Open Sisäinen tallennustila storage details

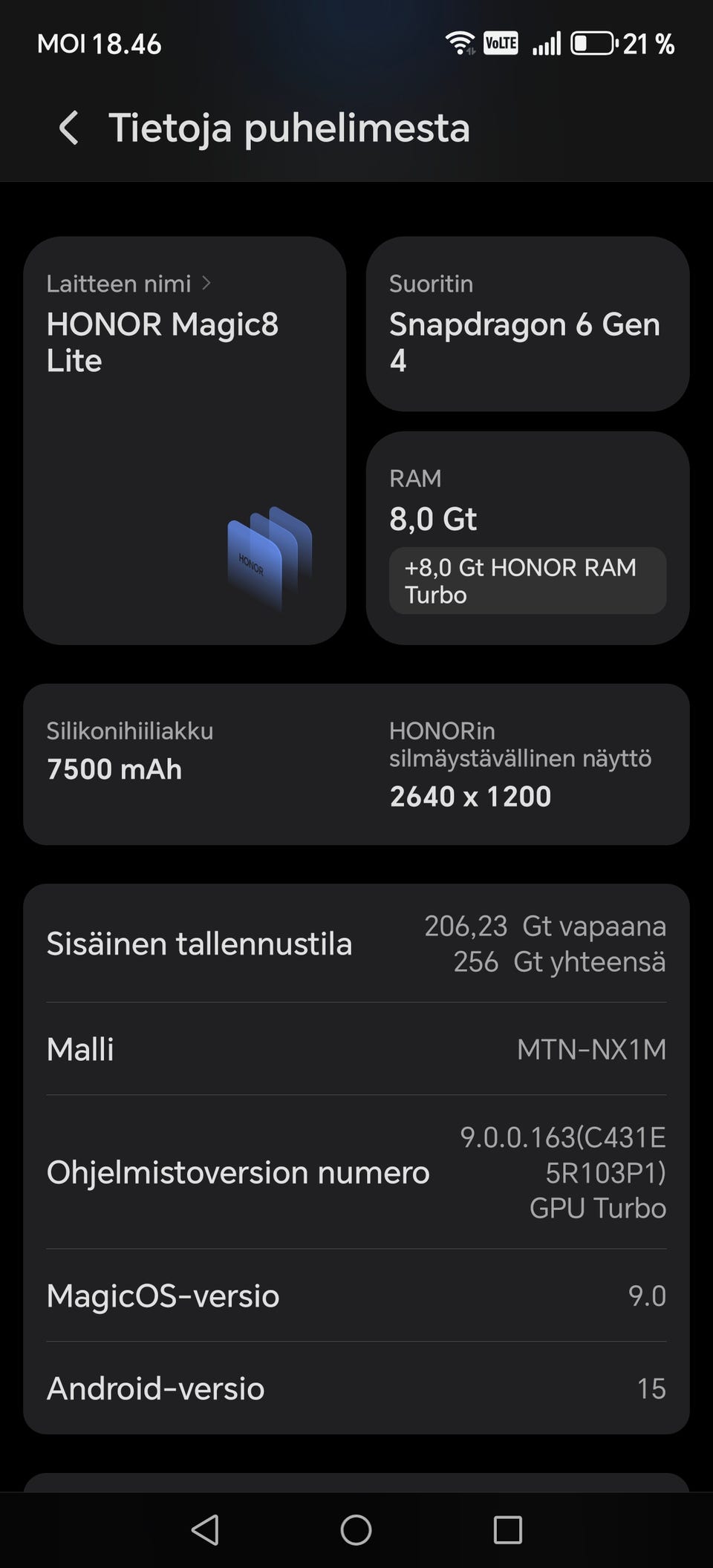(x=356, y=944)
